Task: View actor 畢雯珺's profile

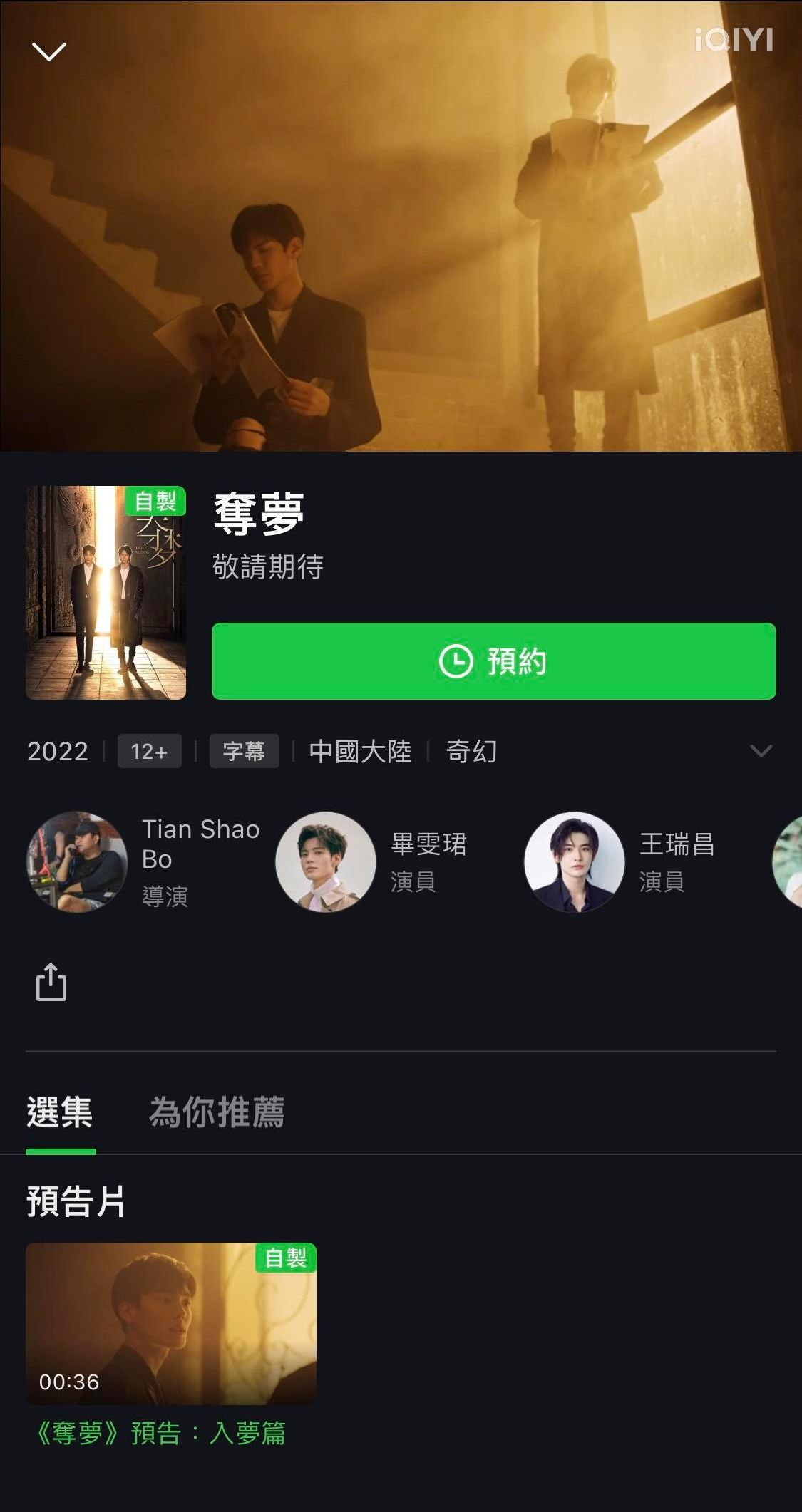Action: (x=326, y=861)
